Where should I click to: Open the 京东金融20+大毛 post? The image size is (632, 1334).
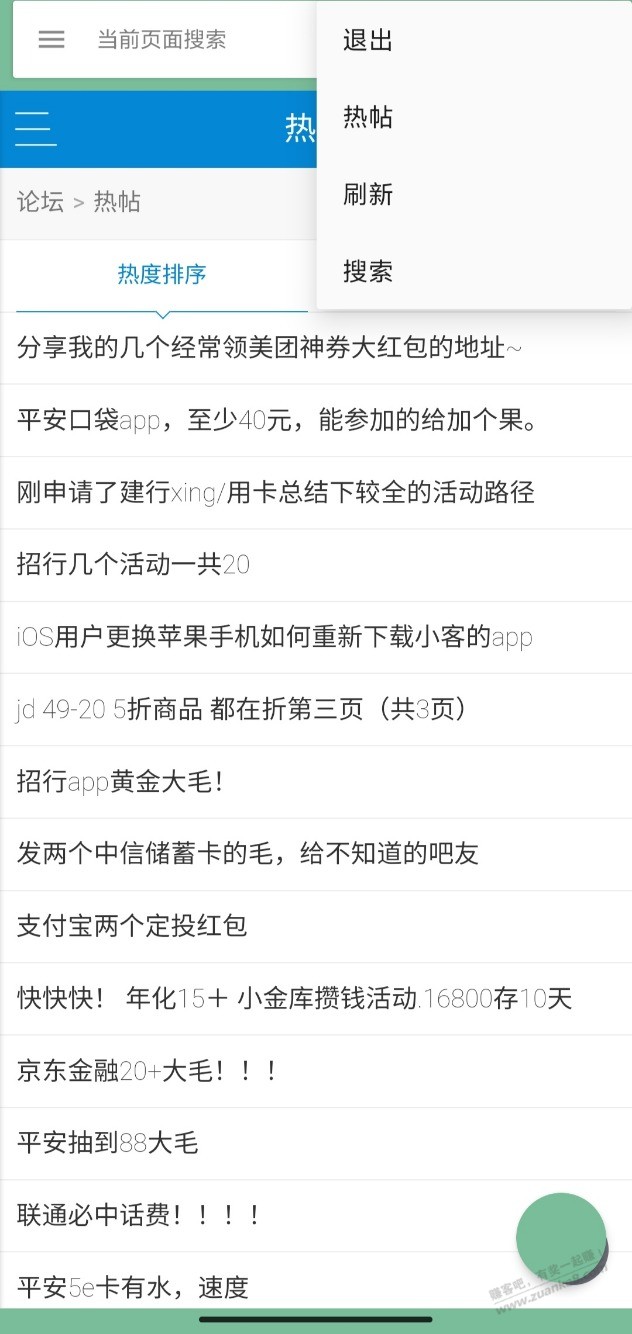pyautogui.click(x=147, y=1071)
